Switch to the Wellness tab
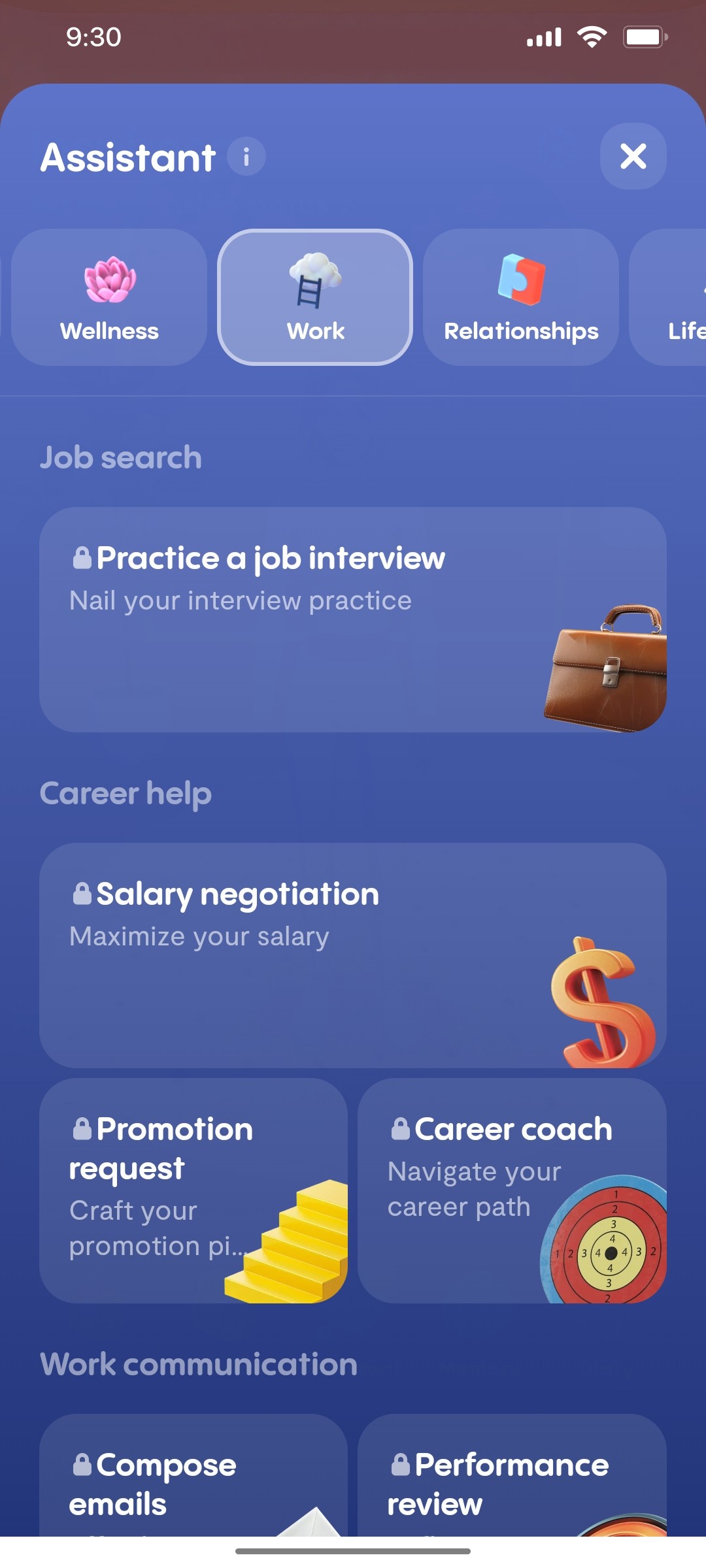This screenshot has height=1568, width=706. 110,297
